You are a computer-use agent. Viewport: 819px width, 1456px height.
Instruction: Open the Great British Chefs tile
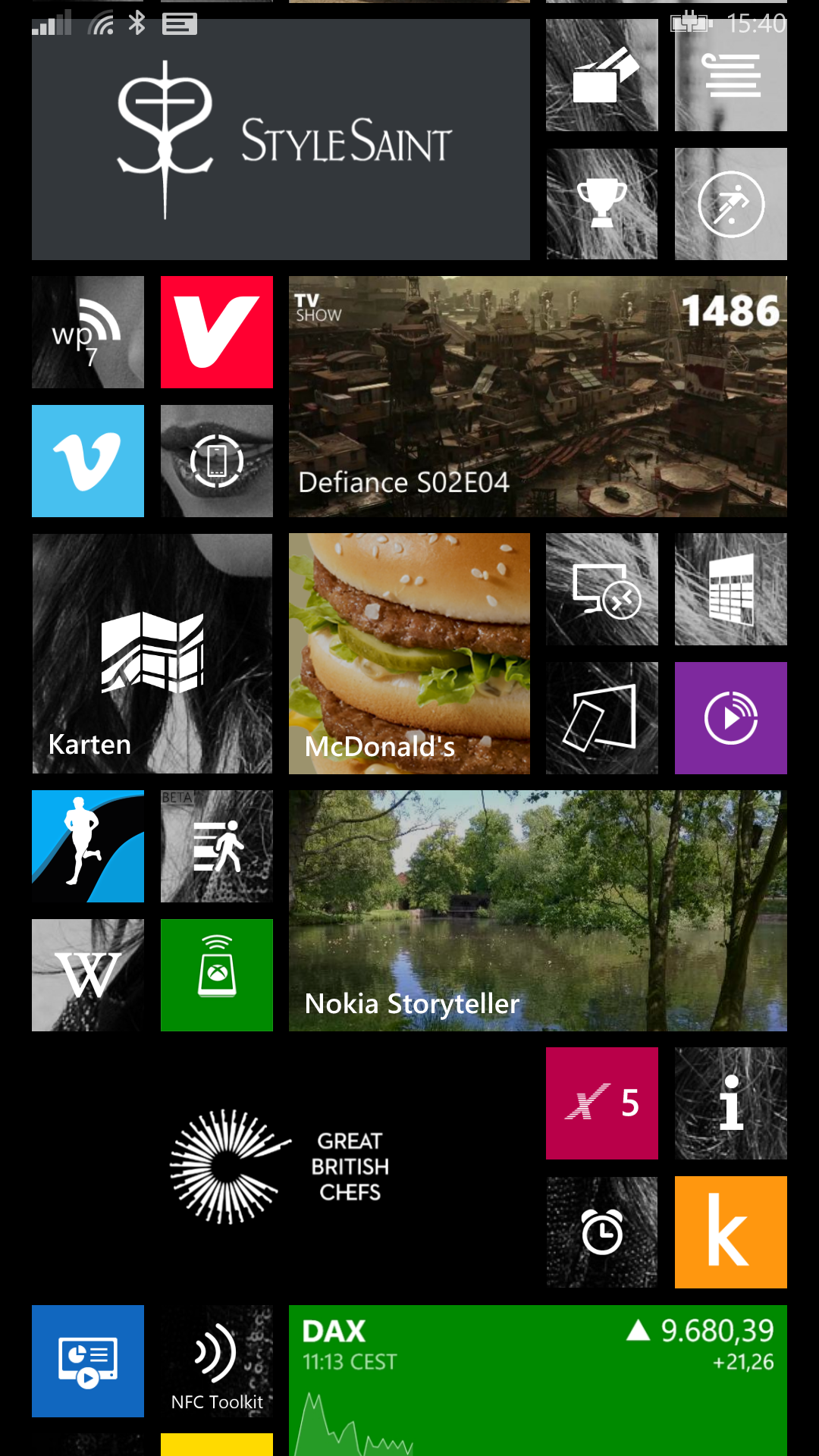tap(281, 1168)
